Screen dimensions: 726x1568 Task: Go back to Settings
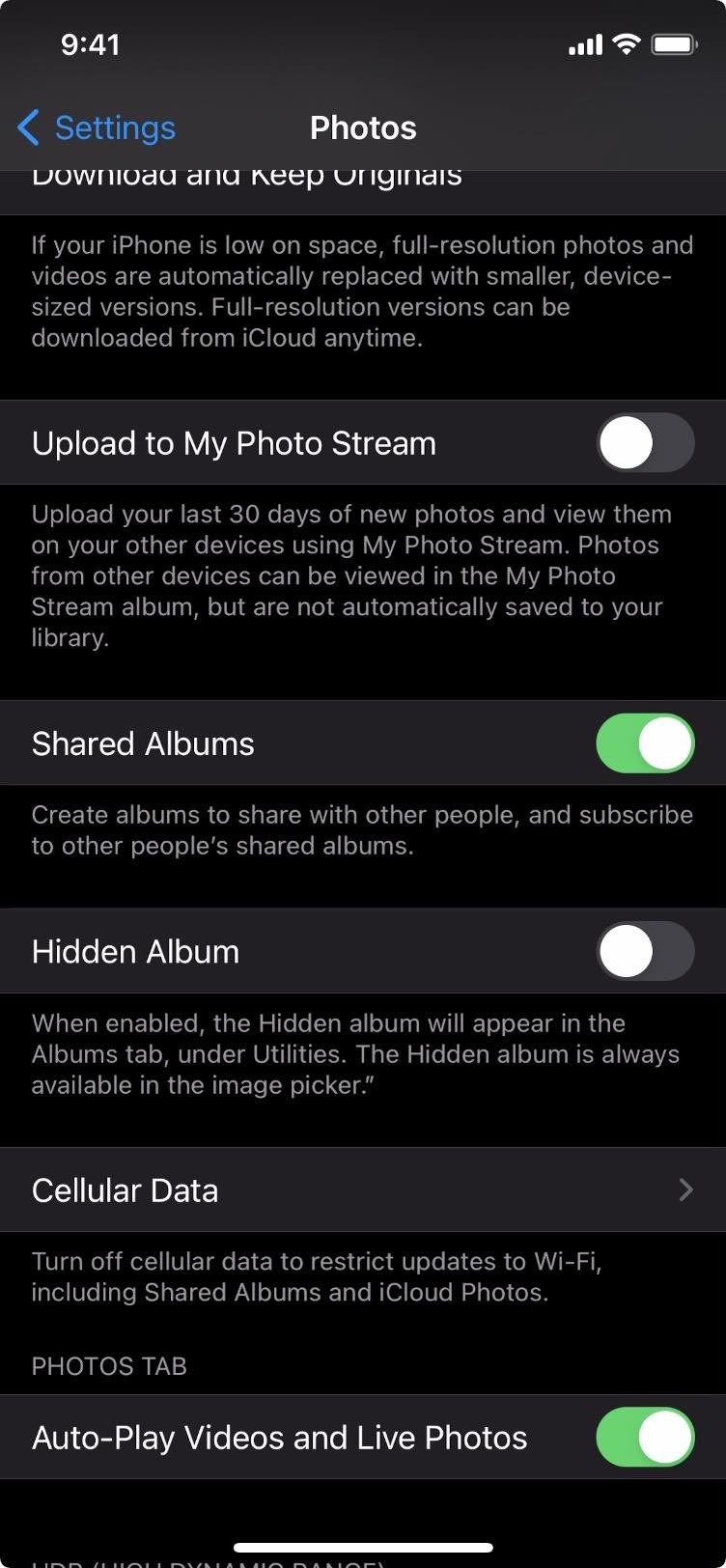97,127
